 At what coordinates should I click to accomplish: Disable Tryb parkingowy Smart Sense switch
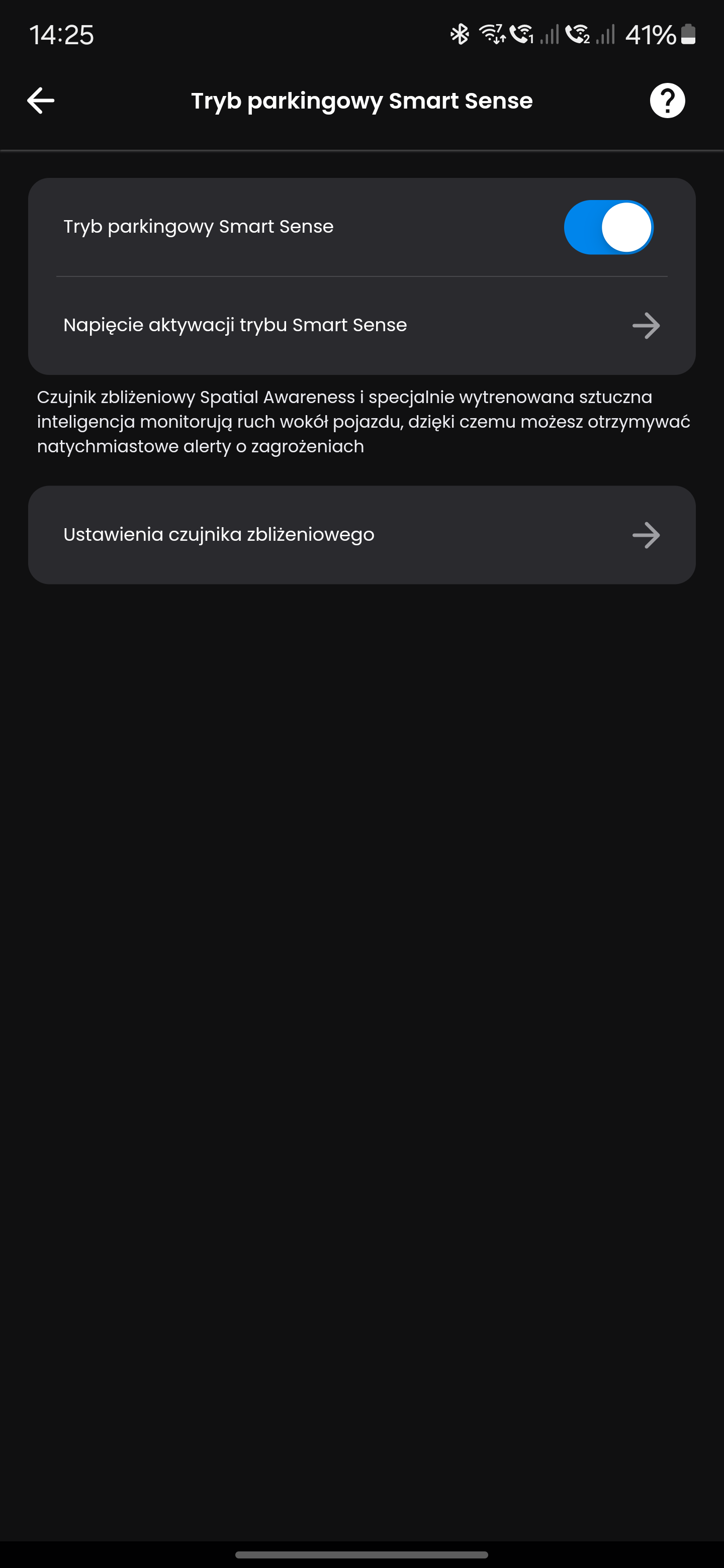click(x=608, y=227)
